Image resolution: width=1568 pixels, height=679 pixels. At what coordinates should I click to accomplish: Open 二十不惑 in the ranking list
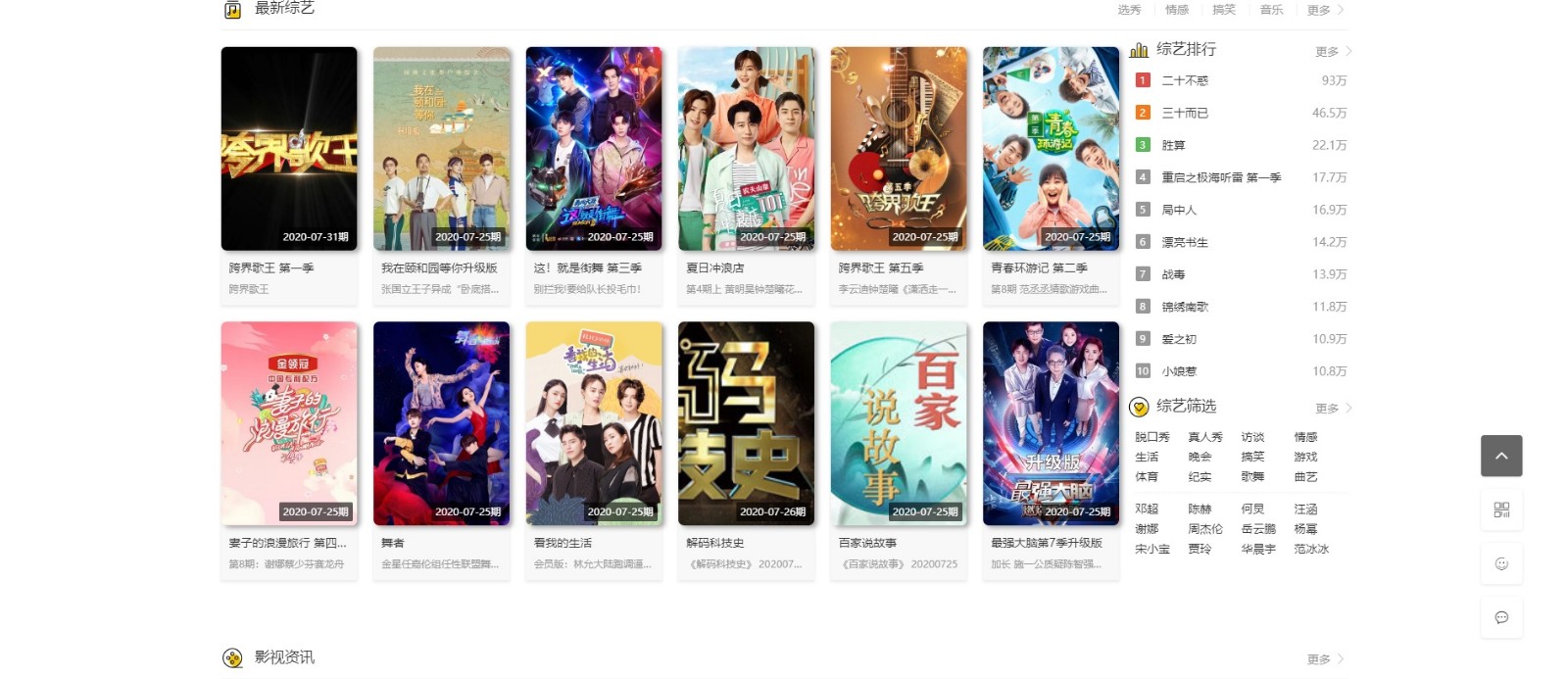(1185, 80)
